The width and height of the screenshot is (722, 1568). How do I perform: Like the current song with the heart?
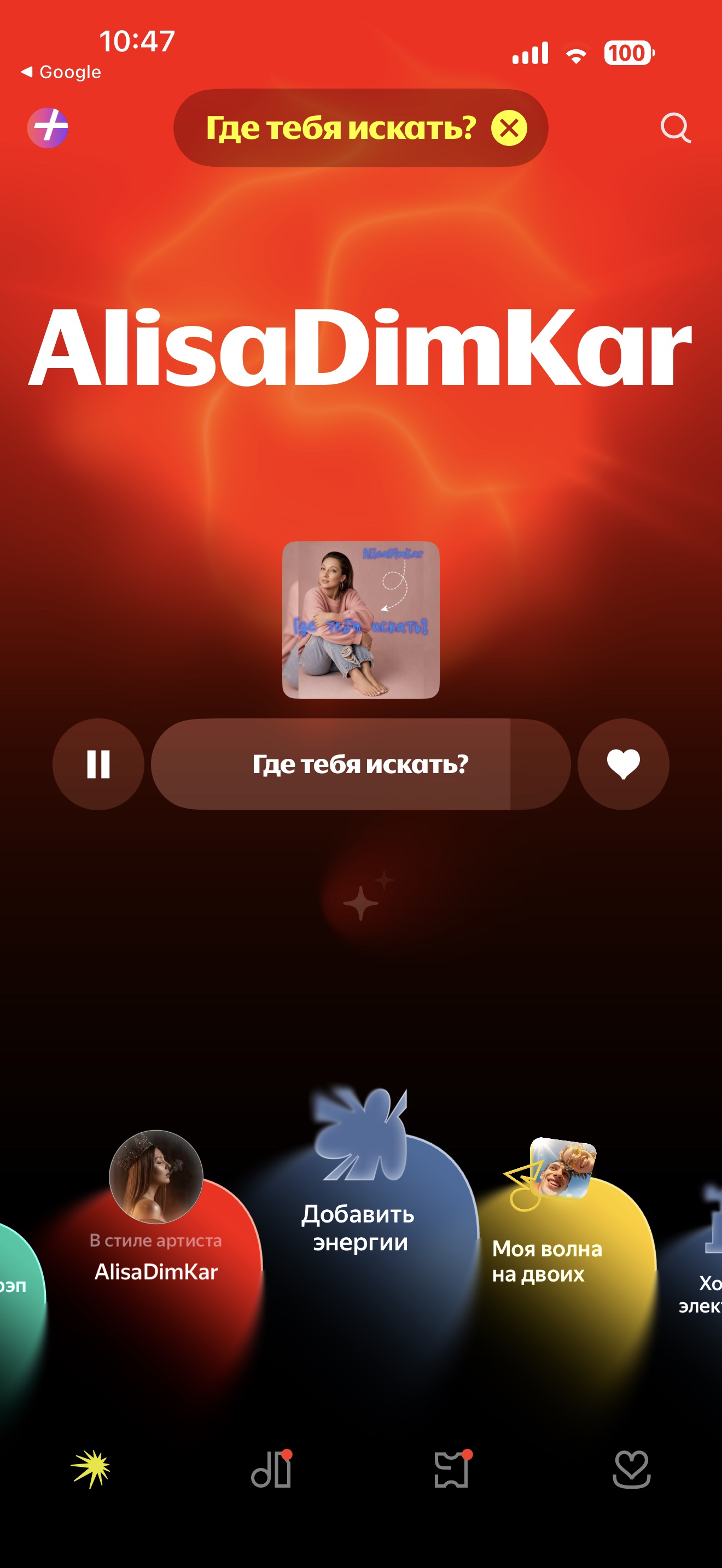623,764
